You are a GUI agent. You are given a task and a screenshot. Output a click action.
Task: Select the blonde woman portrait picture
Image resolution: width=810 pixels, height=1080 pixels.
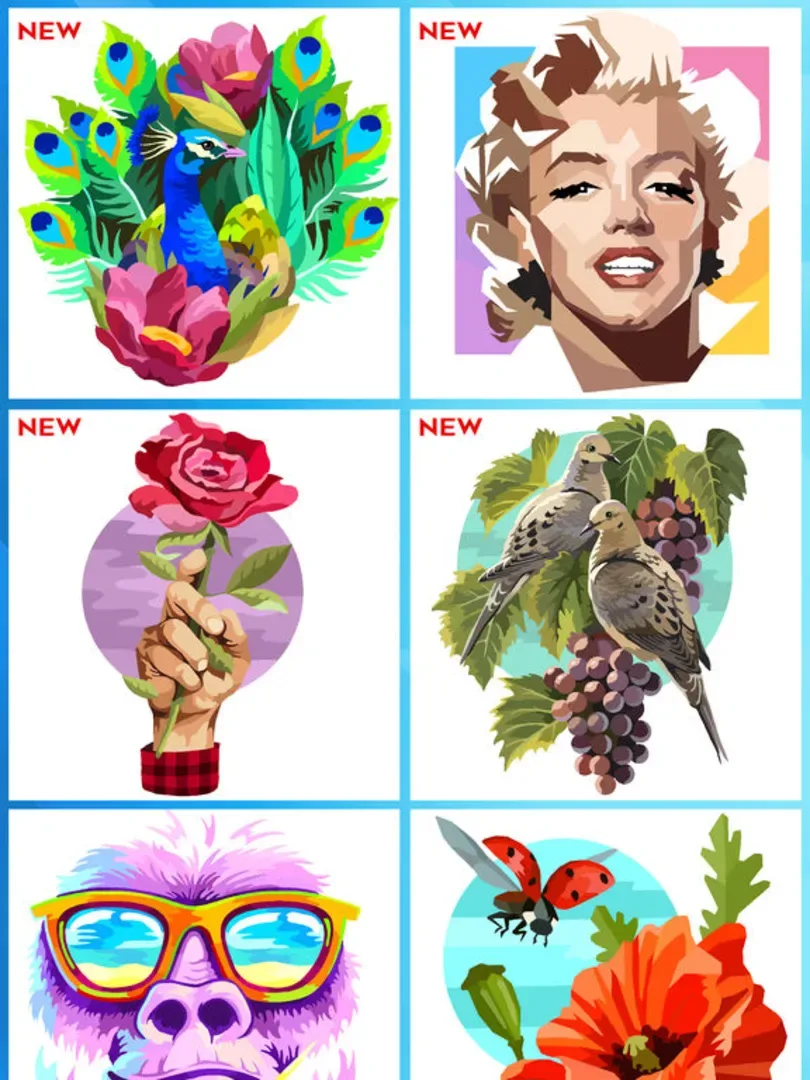tap(606, 204)
